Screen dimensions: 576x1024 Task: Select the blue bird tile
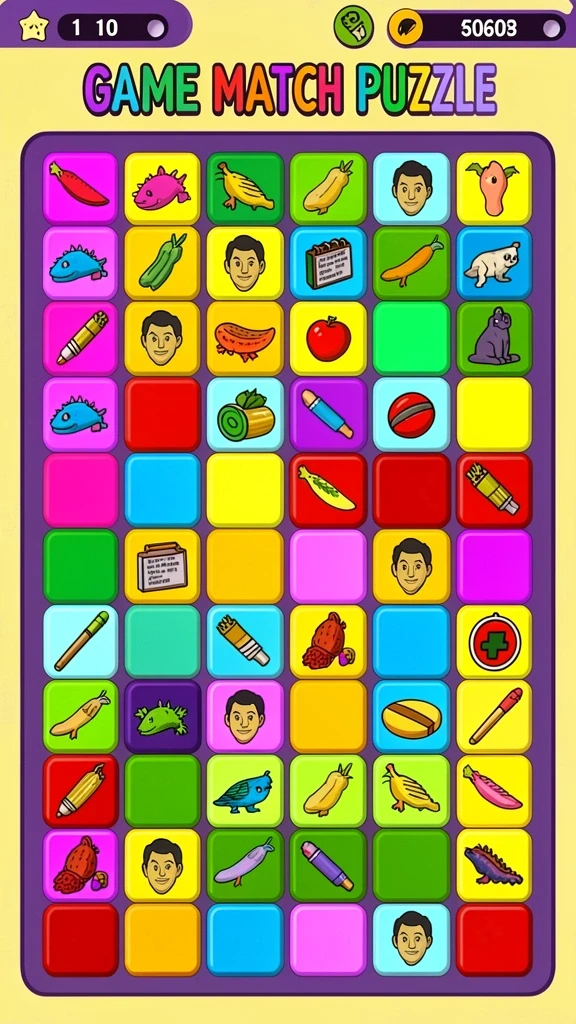pos(245,792)
